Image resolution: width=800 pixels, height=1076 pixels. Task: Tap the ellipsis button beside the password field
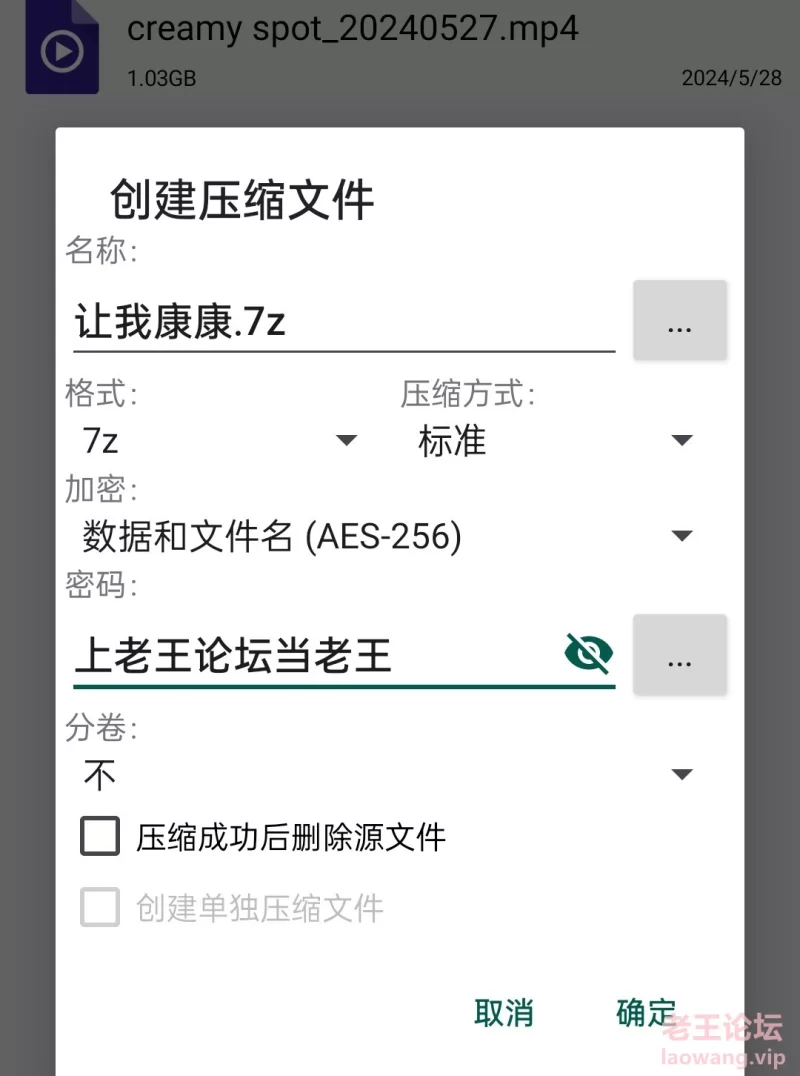pos(680,656)
